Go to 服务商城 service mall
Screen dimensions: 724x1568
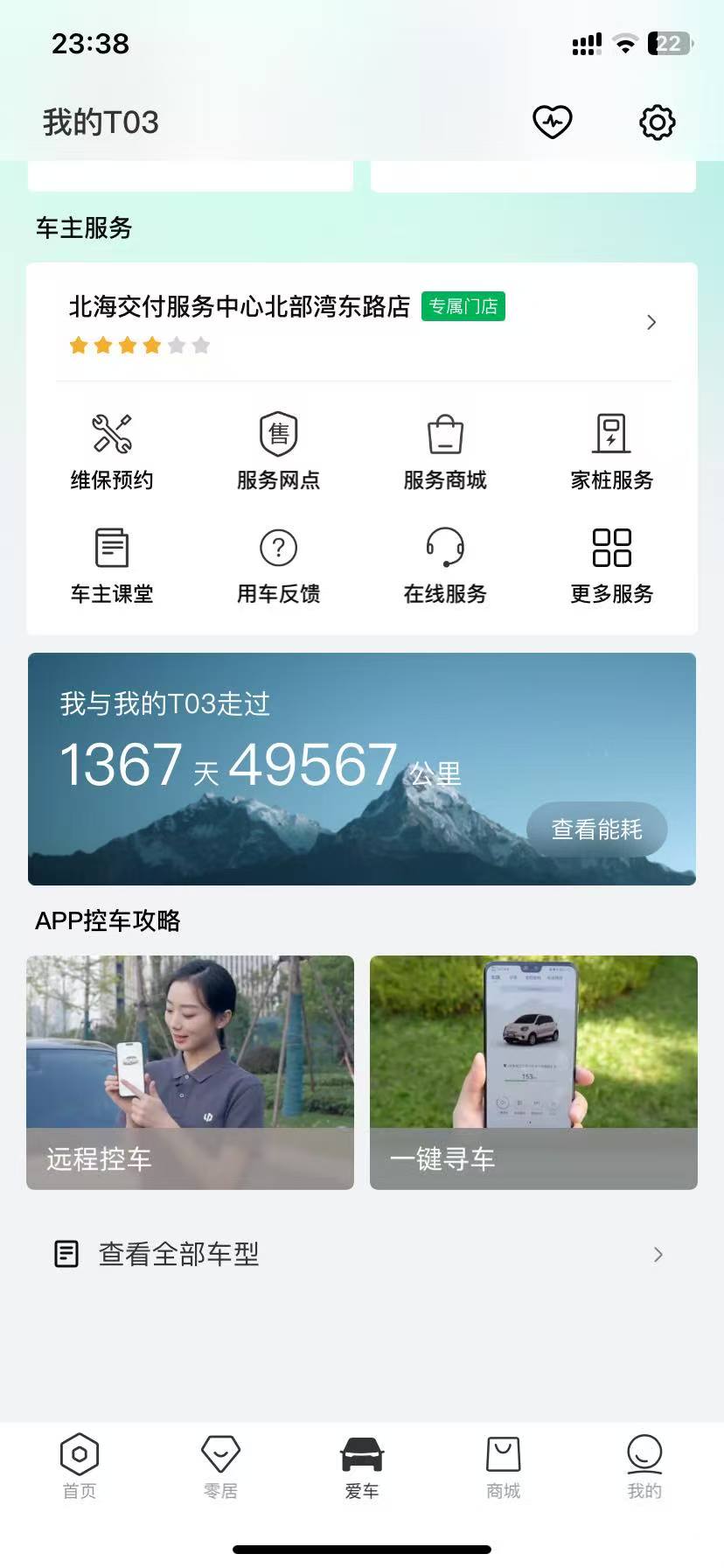click(445, 451)
